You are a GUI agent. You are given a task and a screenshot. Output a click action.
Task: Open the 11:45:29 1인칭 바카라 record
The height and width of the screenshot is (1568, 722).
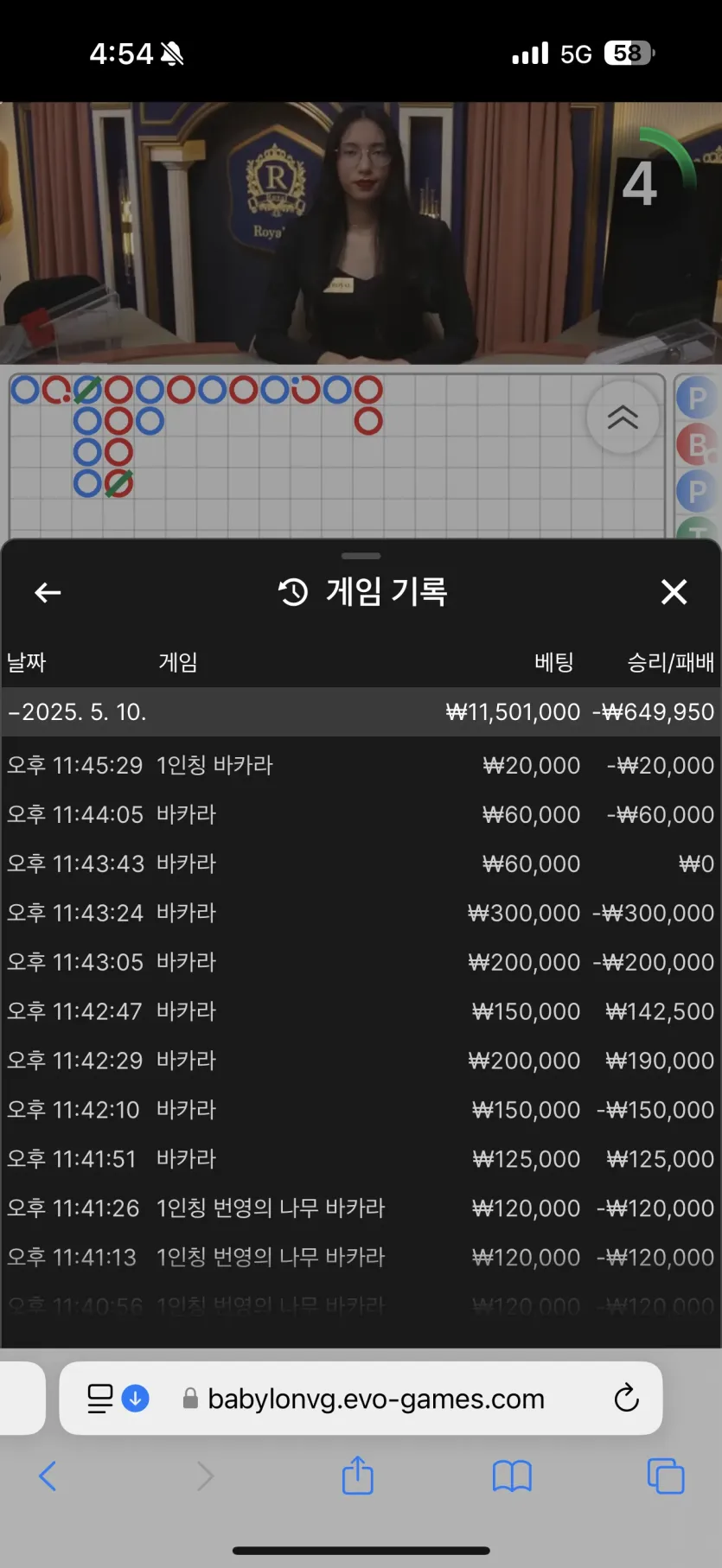360,765
